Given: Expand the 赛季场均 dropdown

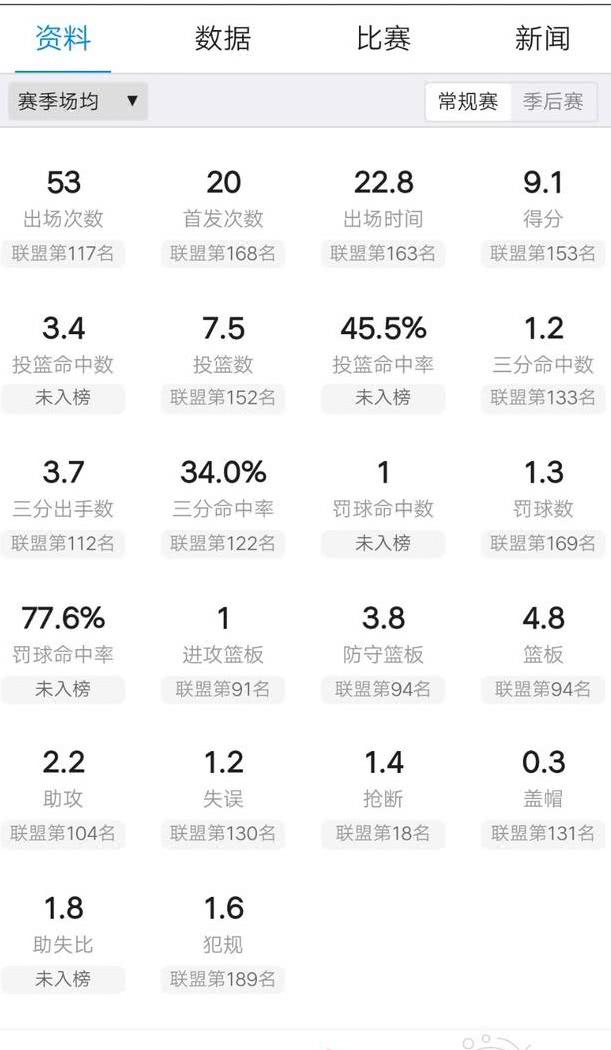Looking at the screenshot, I should 78,102.
